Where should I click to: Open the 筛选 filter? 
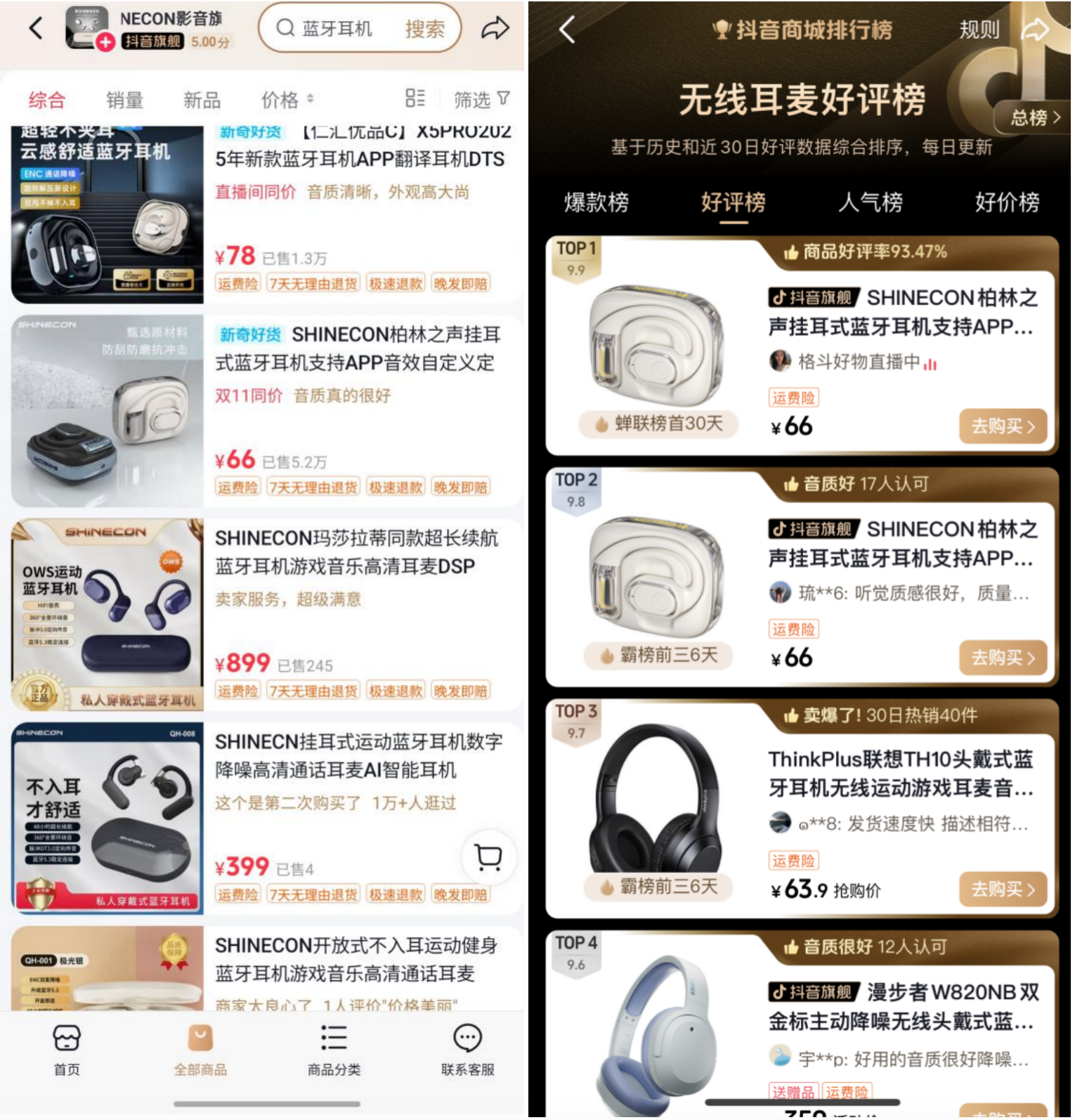481,100
